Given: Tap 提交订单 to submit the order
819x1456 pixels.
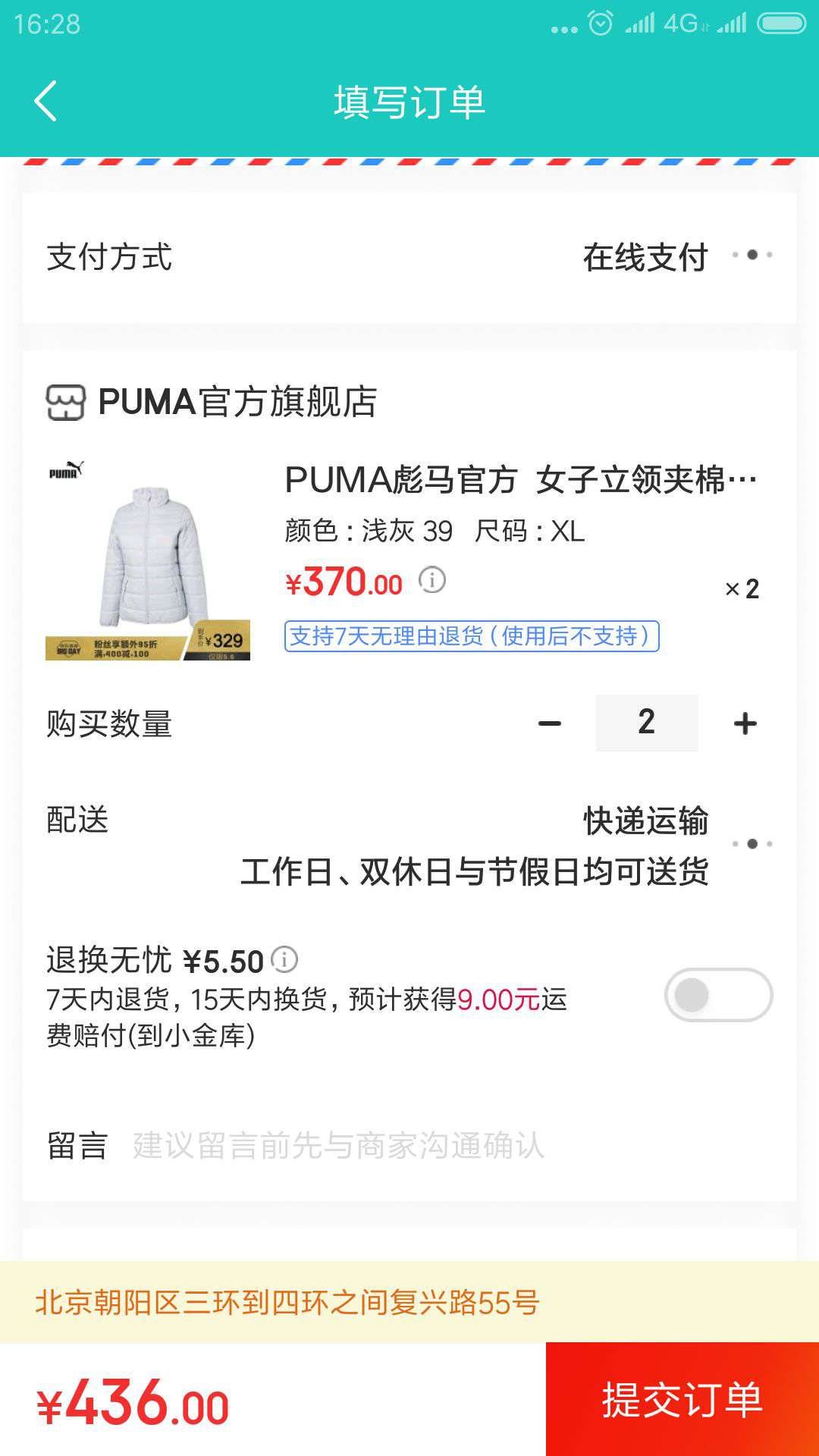Looking at the screenshot, I should coord(681,1398).
